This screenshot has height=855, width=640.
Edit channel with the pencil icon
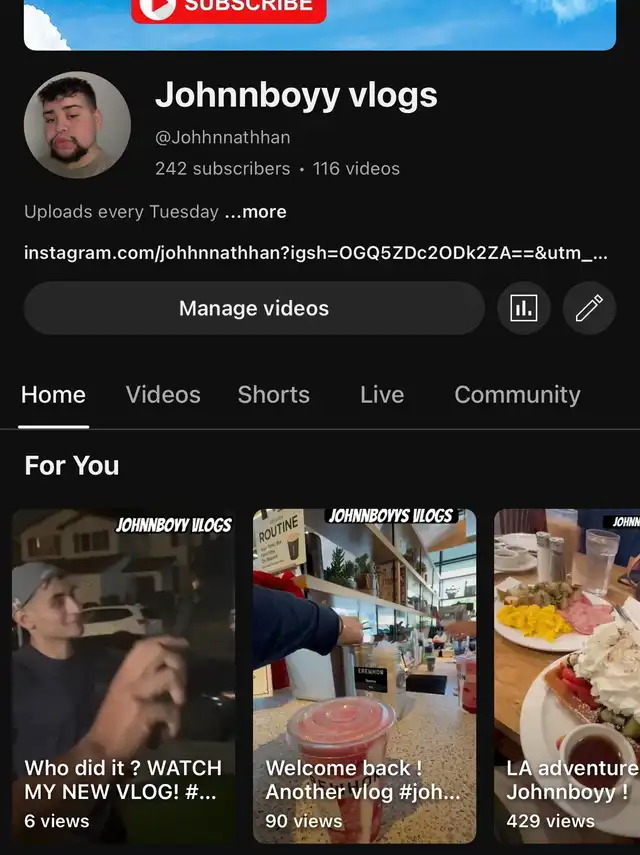pyautogui.click(x=589, y=308)
